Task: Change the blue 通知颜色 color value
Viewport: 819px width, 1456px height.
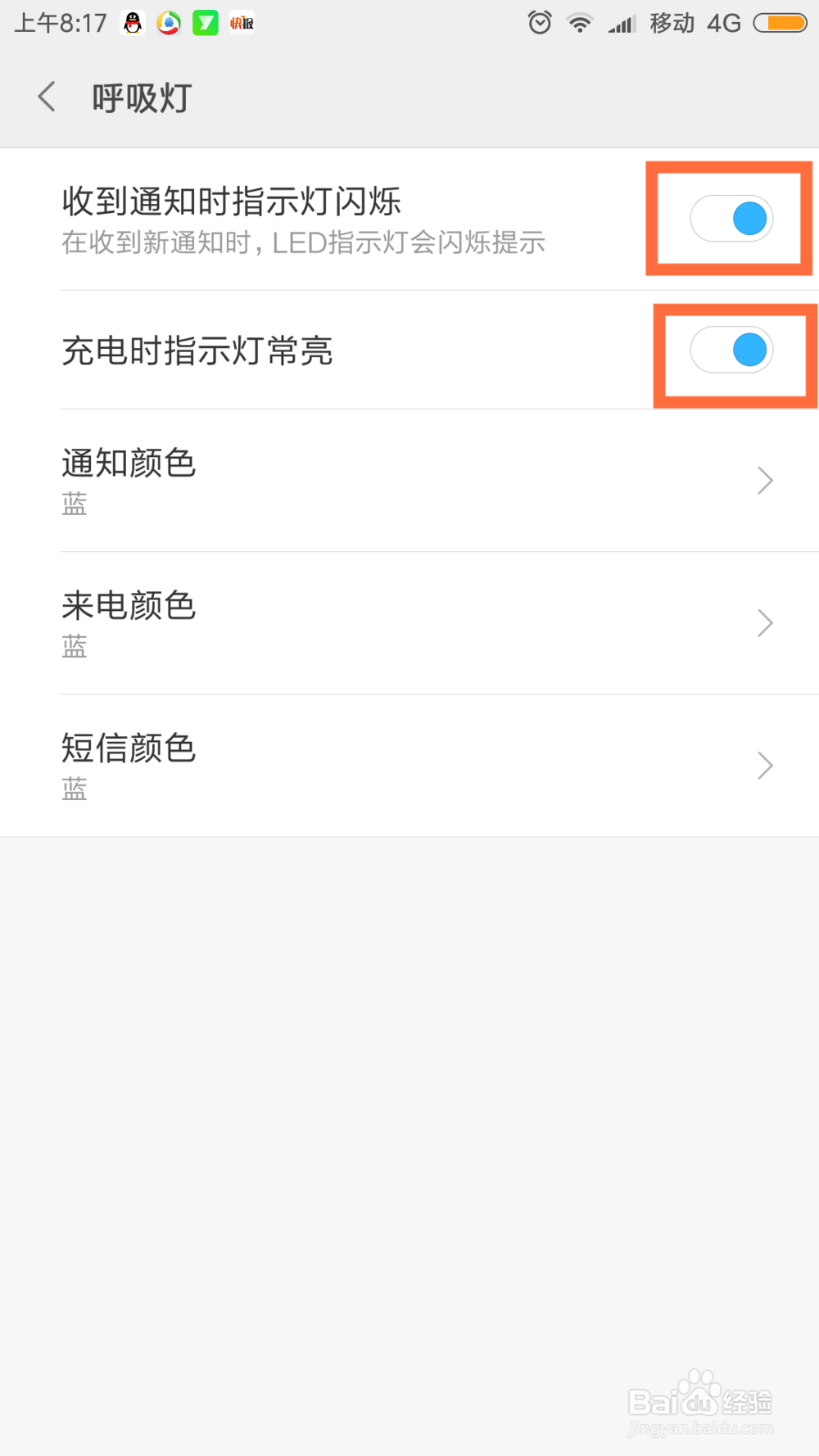Action: point(73,504)
